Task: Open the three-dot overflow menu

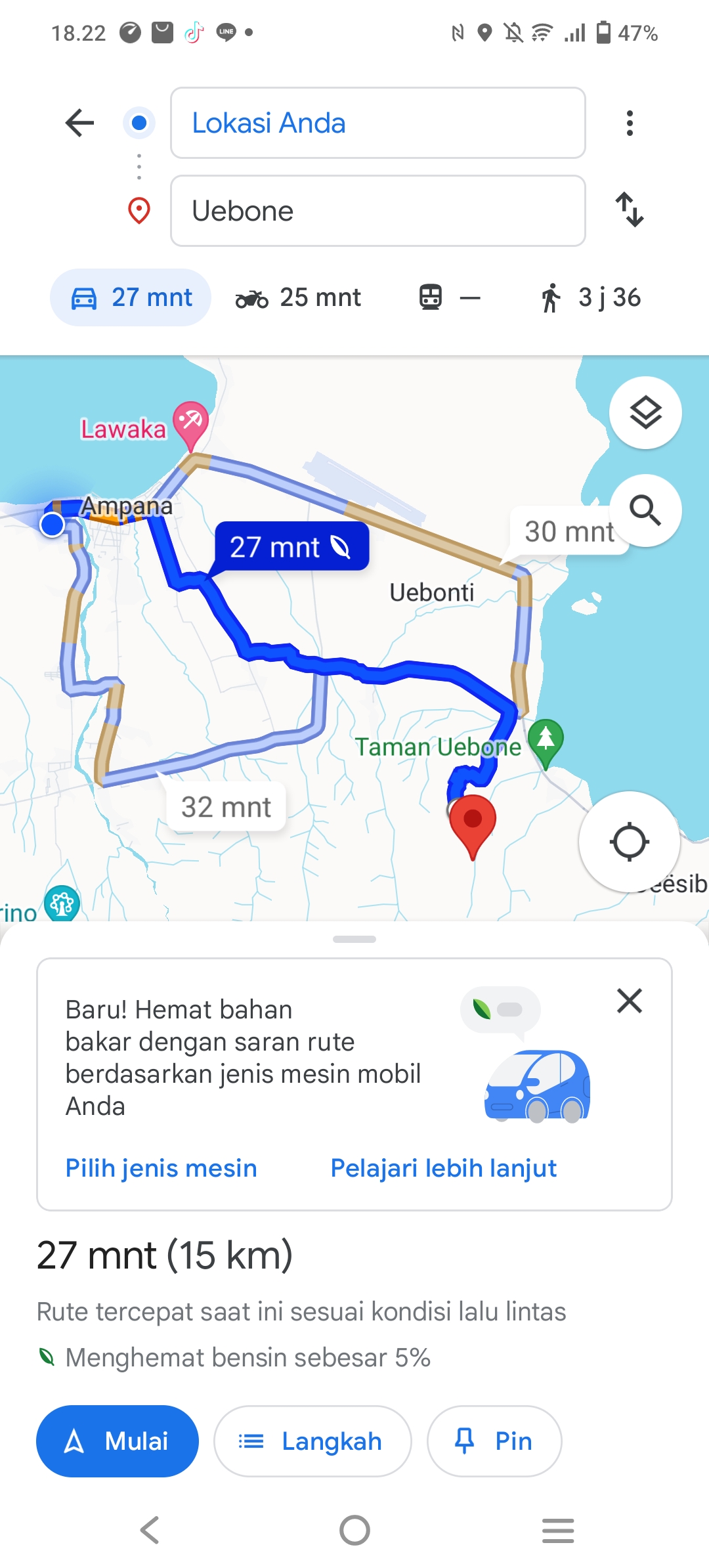Action: pos(630,123)
